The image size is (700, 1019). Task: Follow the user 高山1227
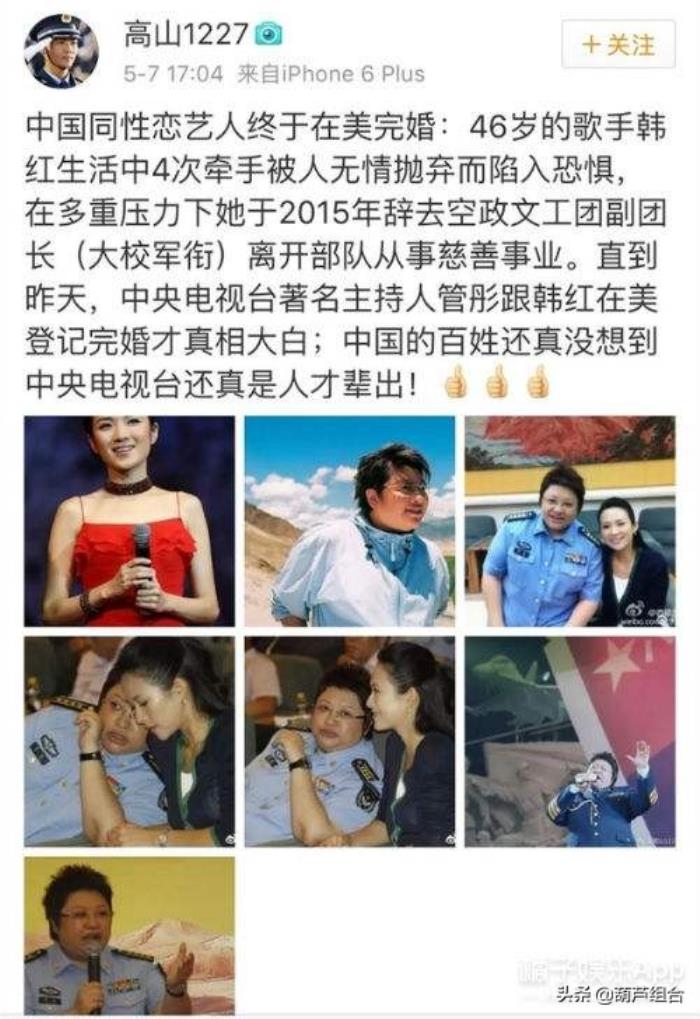click(x=618, y=46)
